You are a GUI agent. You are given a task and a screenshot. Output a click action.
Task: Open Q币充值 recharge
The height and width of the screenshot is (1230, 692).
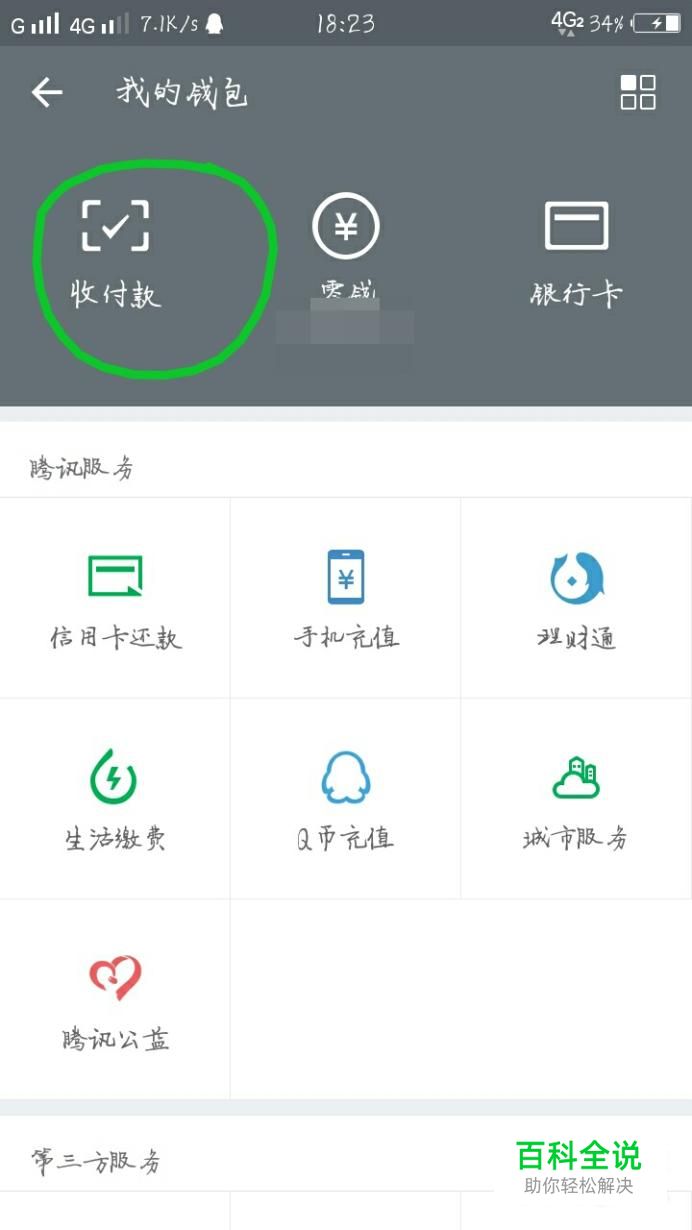[x=345, y=798]
